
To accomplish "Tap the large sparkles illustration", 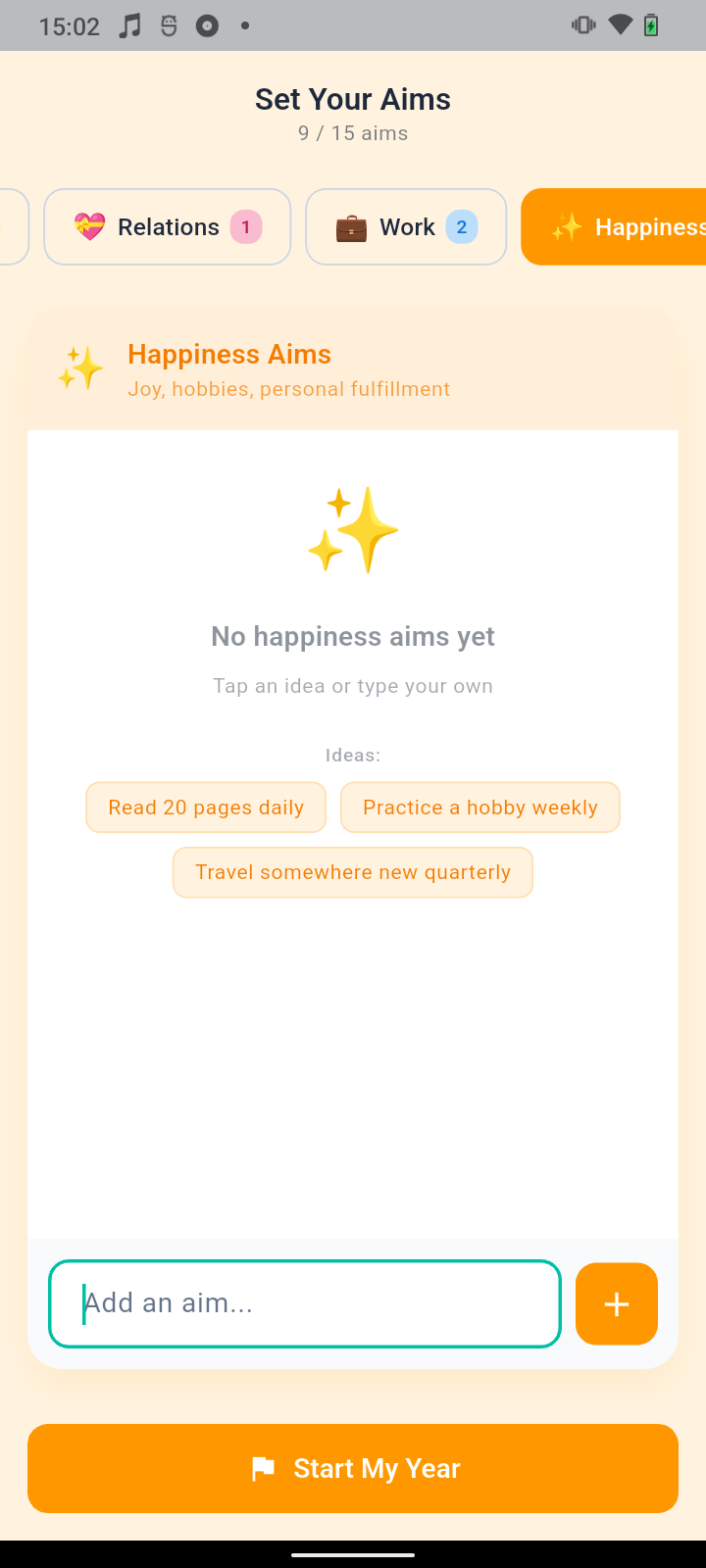I will coord(353,529).
